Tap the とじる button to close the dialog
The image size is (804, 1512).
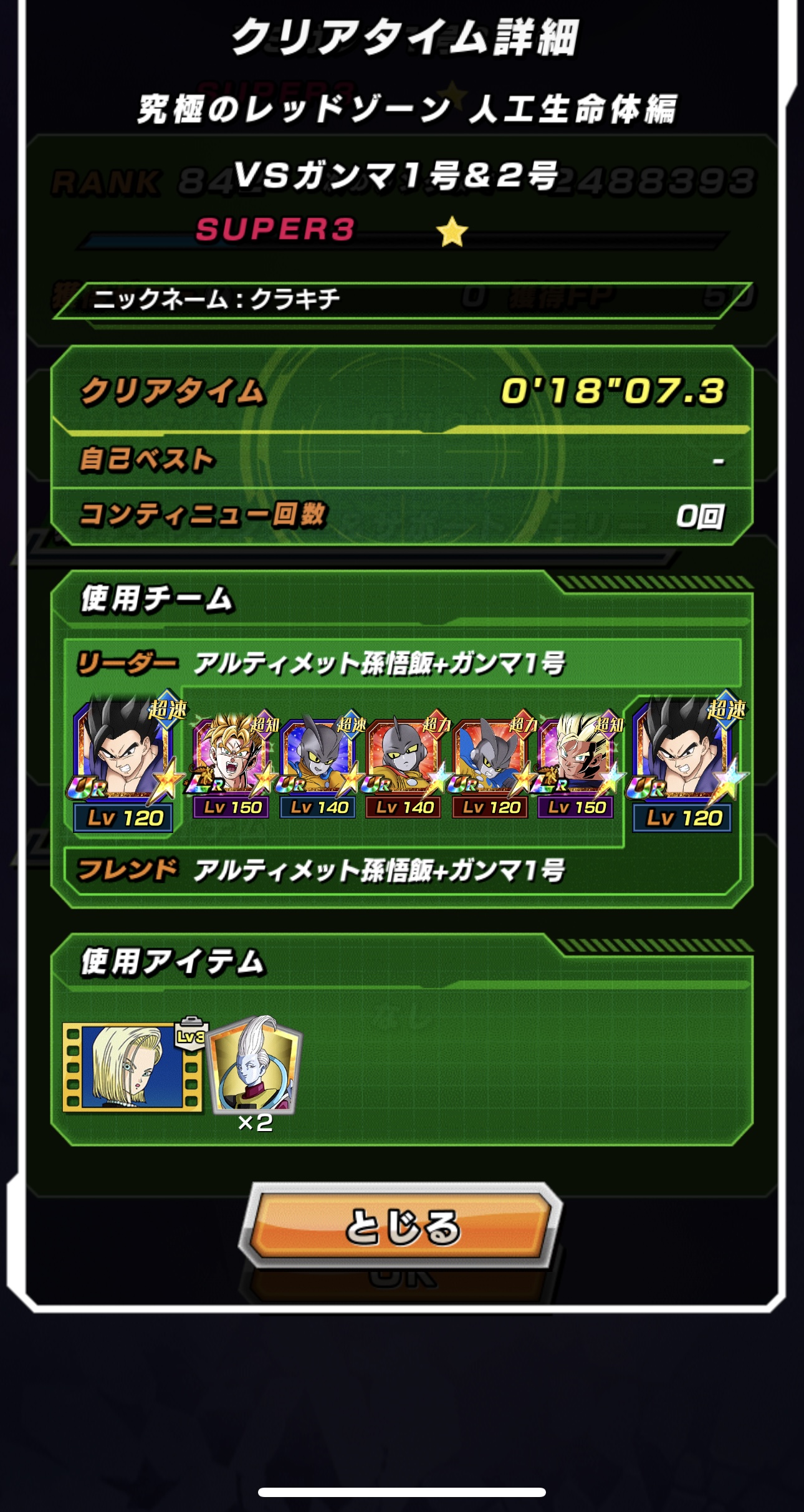401,1225
